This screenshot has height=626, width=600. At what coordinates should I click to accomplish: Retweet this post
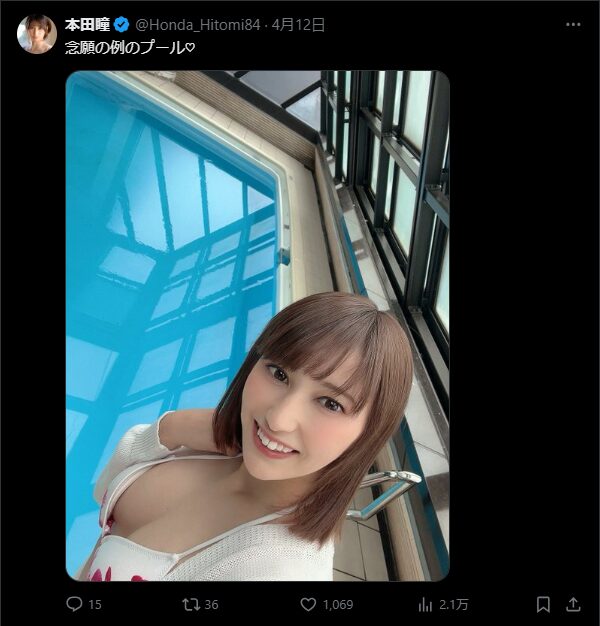pyautogui.click(x=187, y=604)
